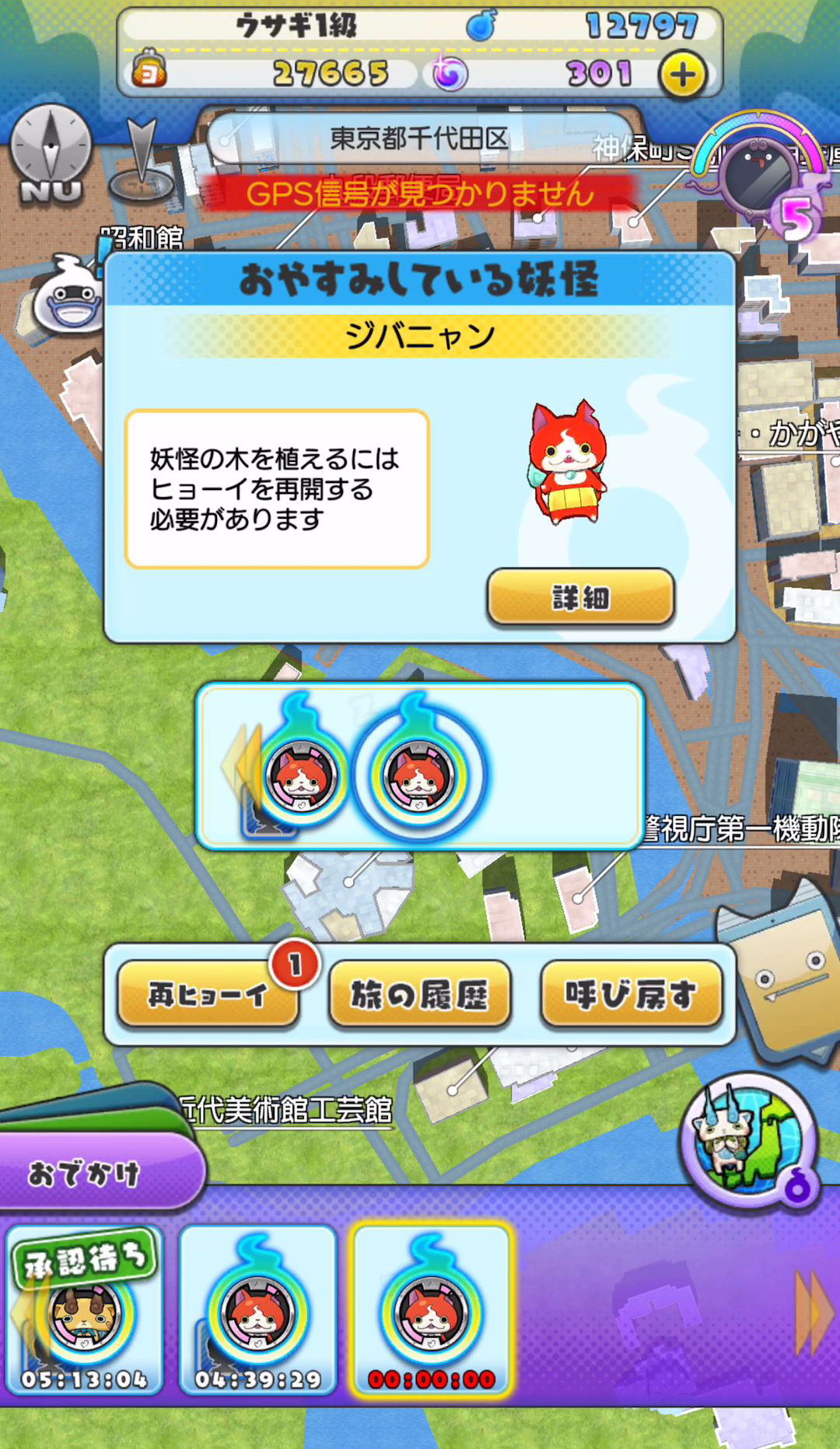Tap the 再ヒョーイ button
This screenshot has width=840, height=1449.
click(208, 995)
